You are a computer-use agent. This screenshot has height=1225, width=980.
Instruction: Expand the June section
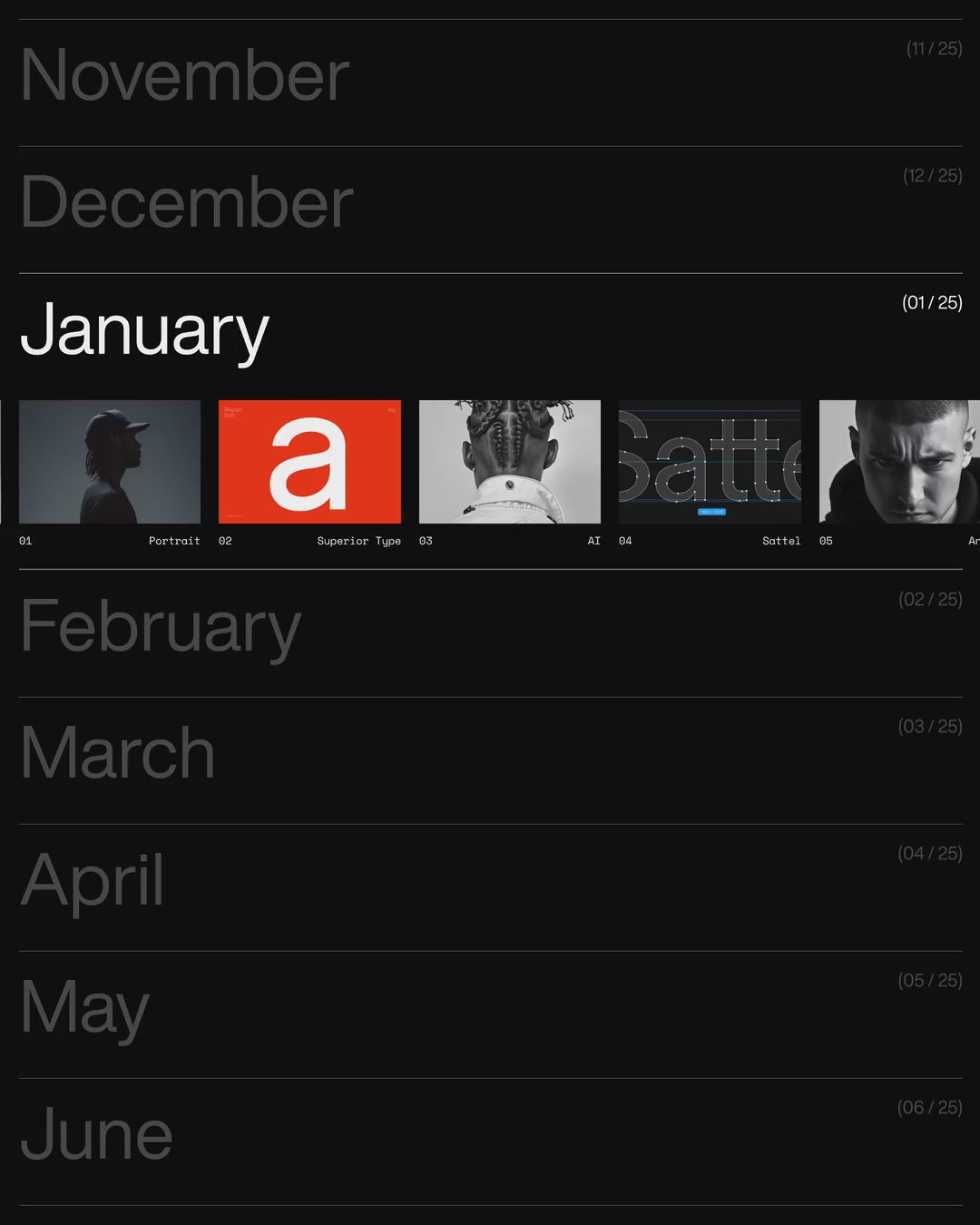96,1134
